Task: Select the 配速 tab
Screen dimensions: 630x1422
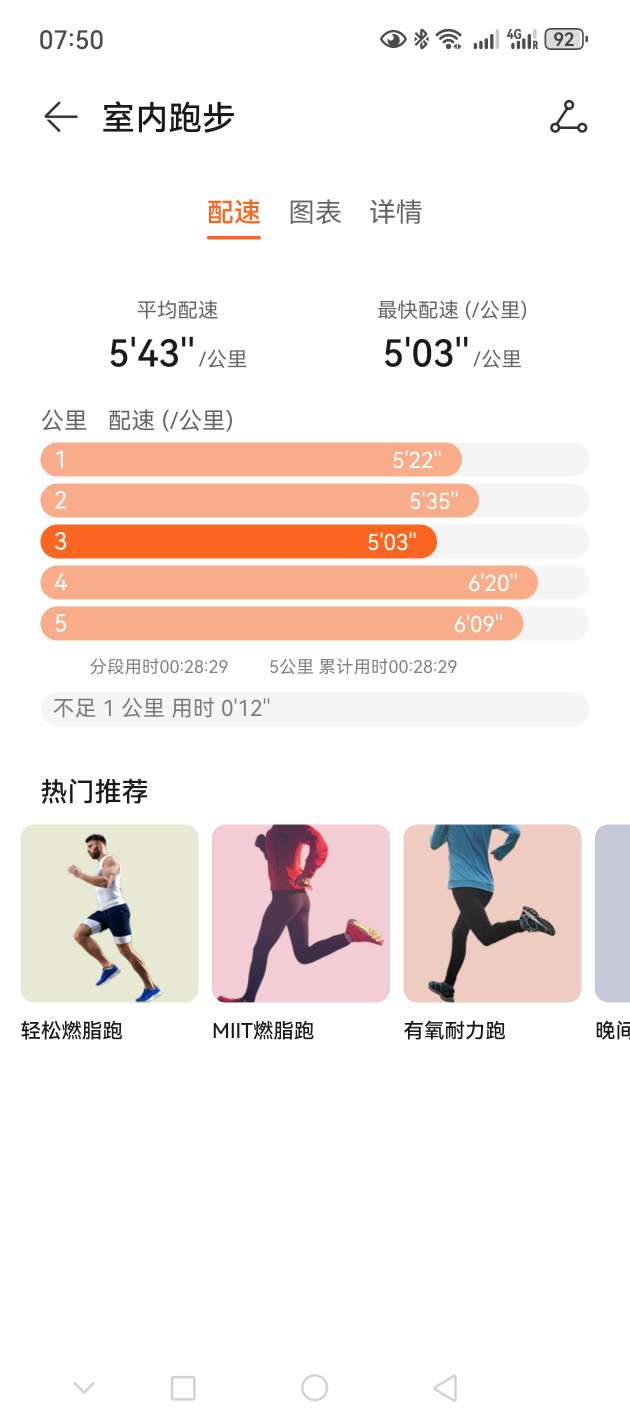Action: (234, 212)
